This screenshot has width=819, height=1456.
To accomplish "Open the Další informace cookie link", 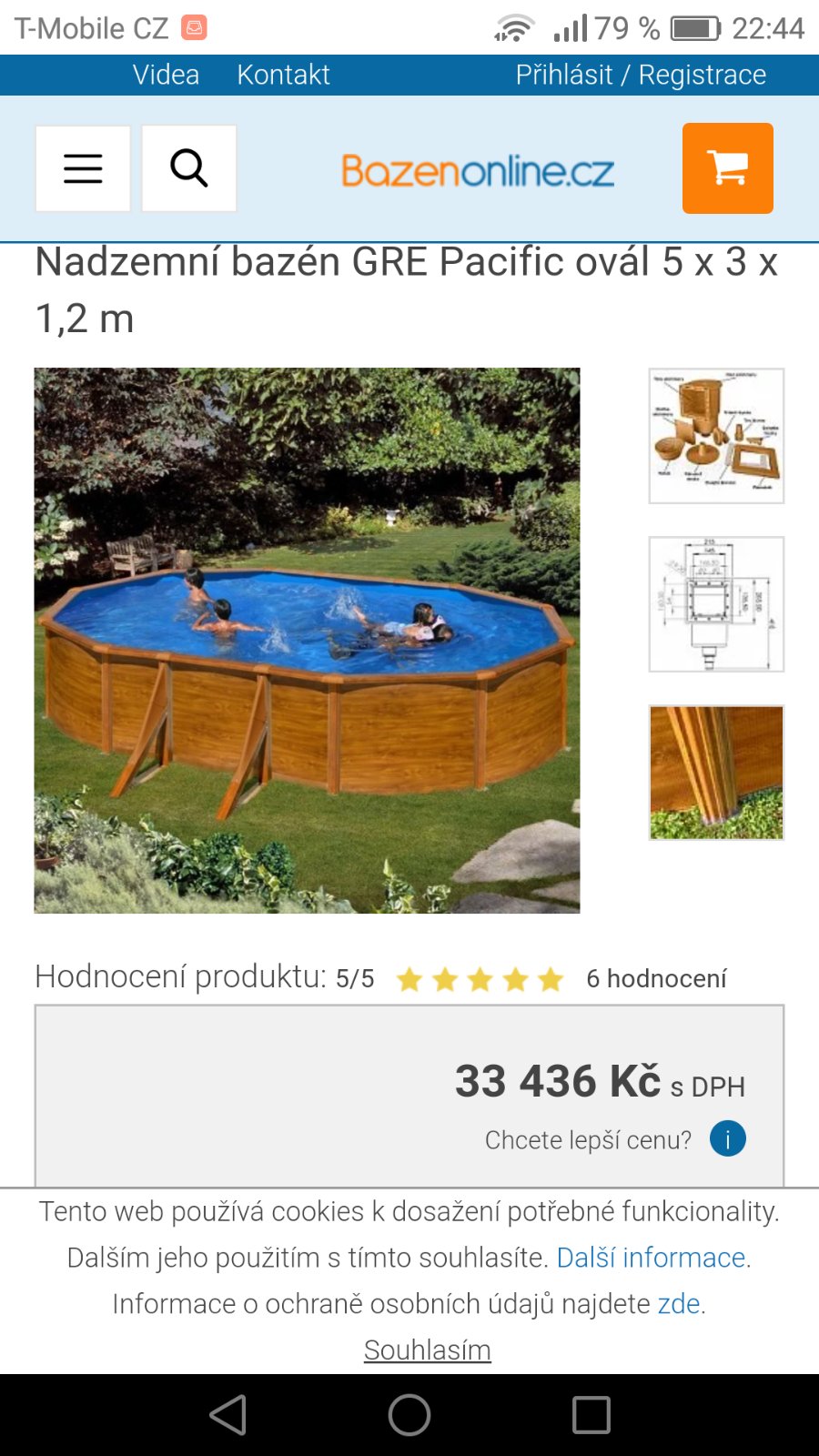I will coord(651,1258).
